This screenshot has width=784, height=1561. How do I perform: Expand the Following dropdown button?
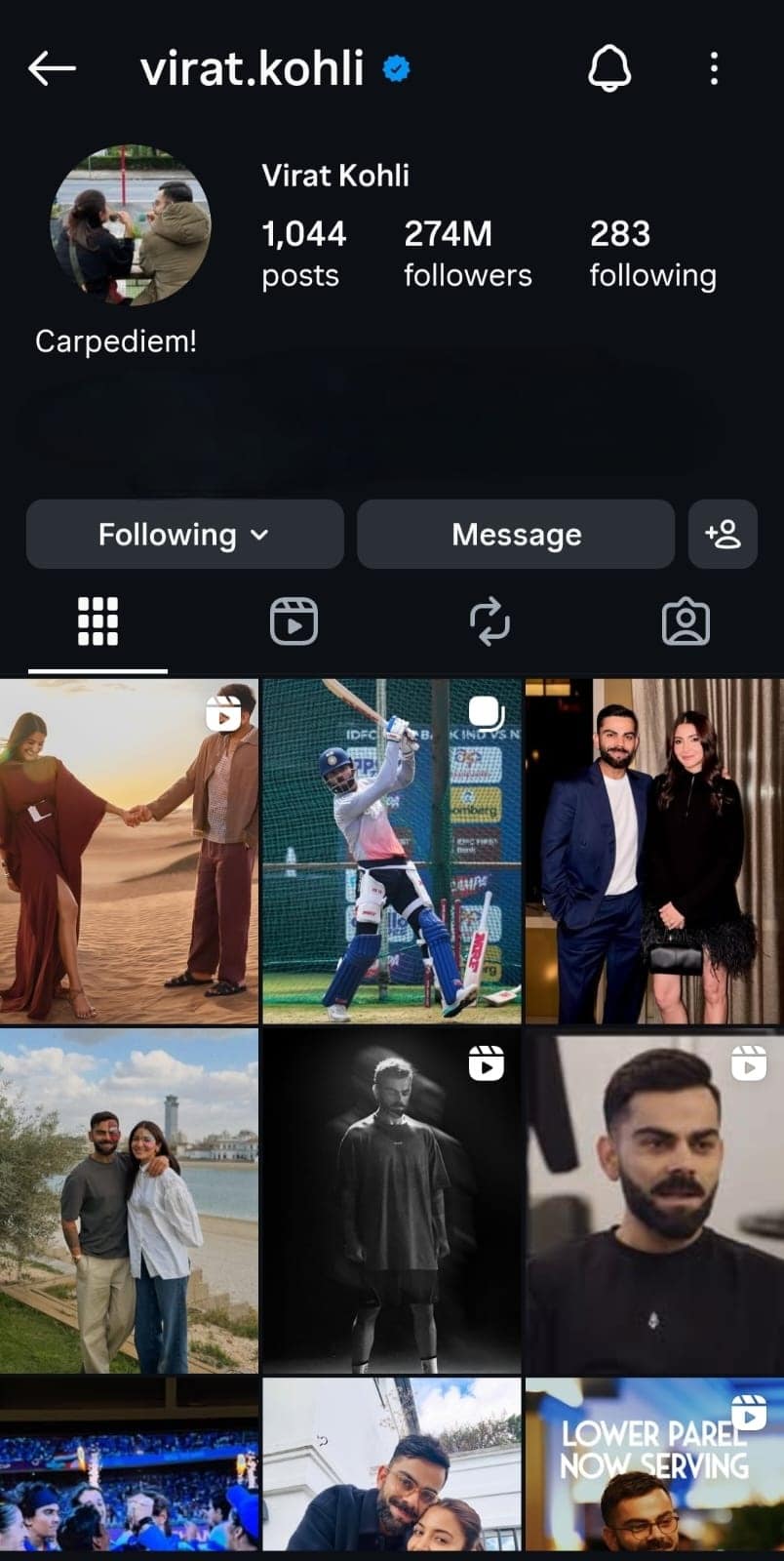[x=184, y=535]
